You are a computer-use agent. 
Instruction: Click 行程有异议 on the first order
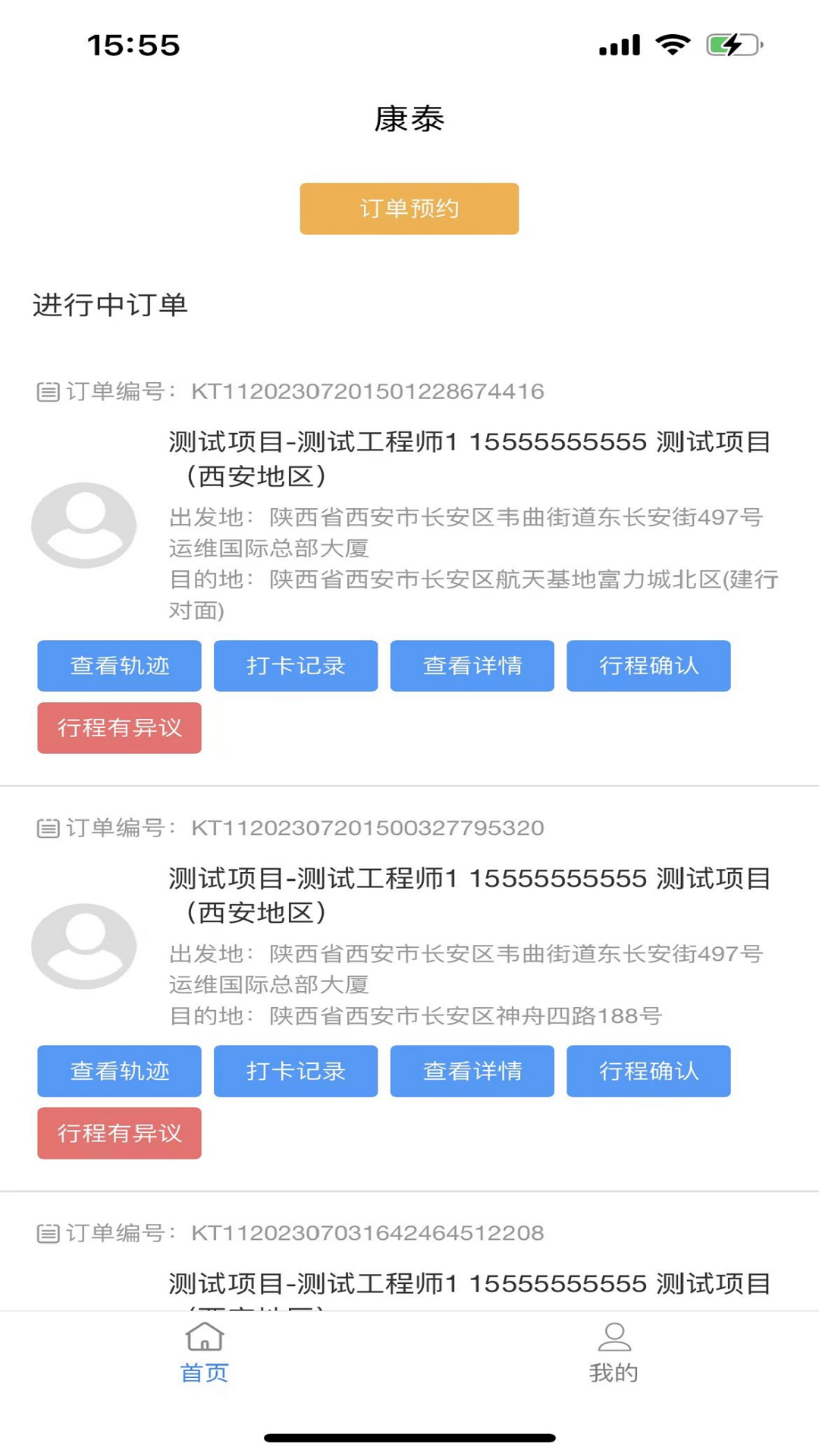119,727
